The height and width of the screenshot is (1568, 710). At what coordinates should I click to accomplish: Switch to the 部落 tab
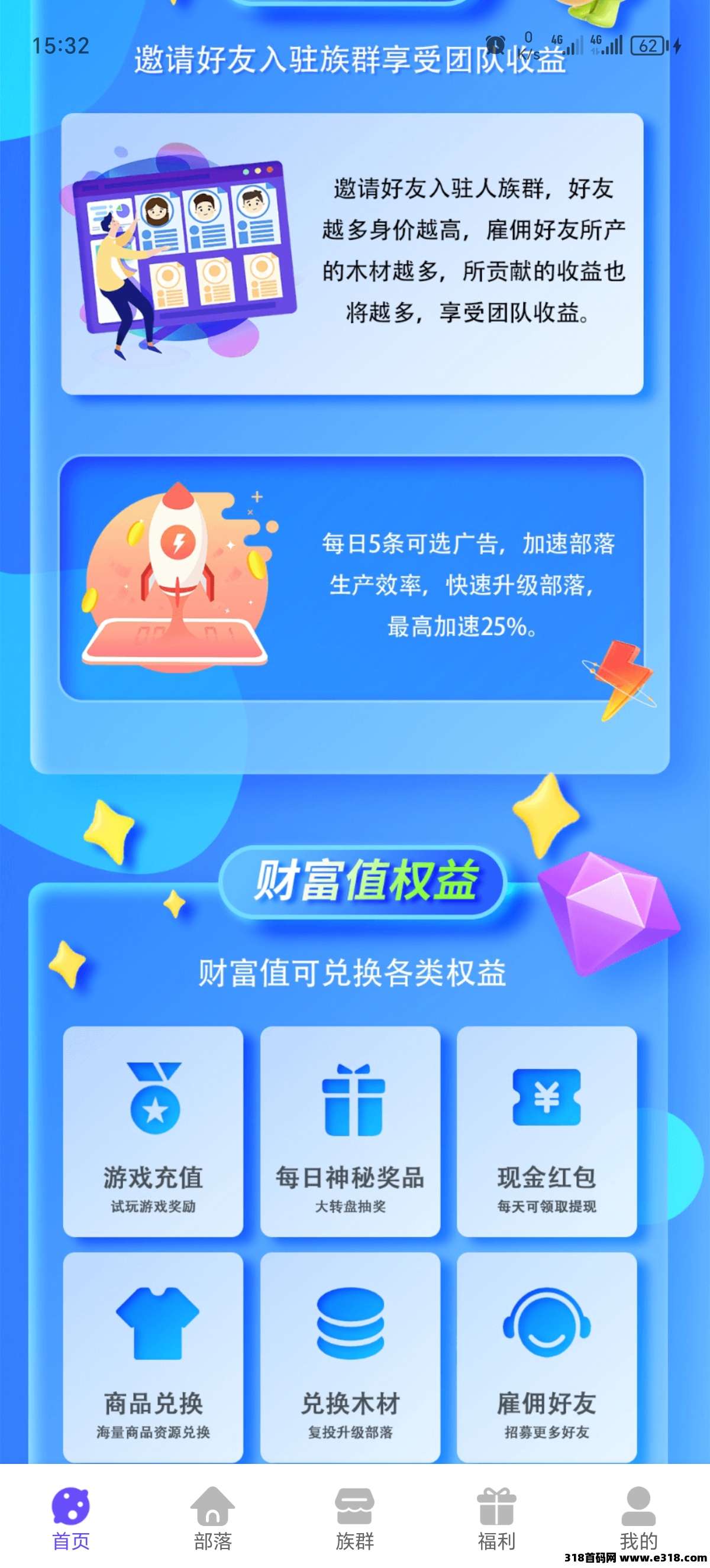point(212,1518)
